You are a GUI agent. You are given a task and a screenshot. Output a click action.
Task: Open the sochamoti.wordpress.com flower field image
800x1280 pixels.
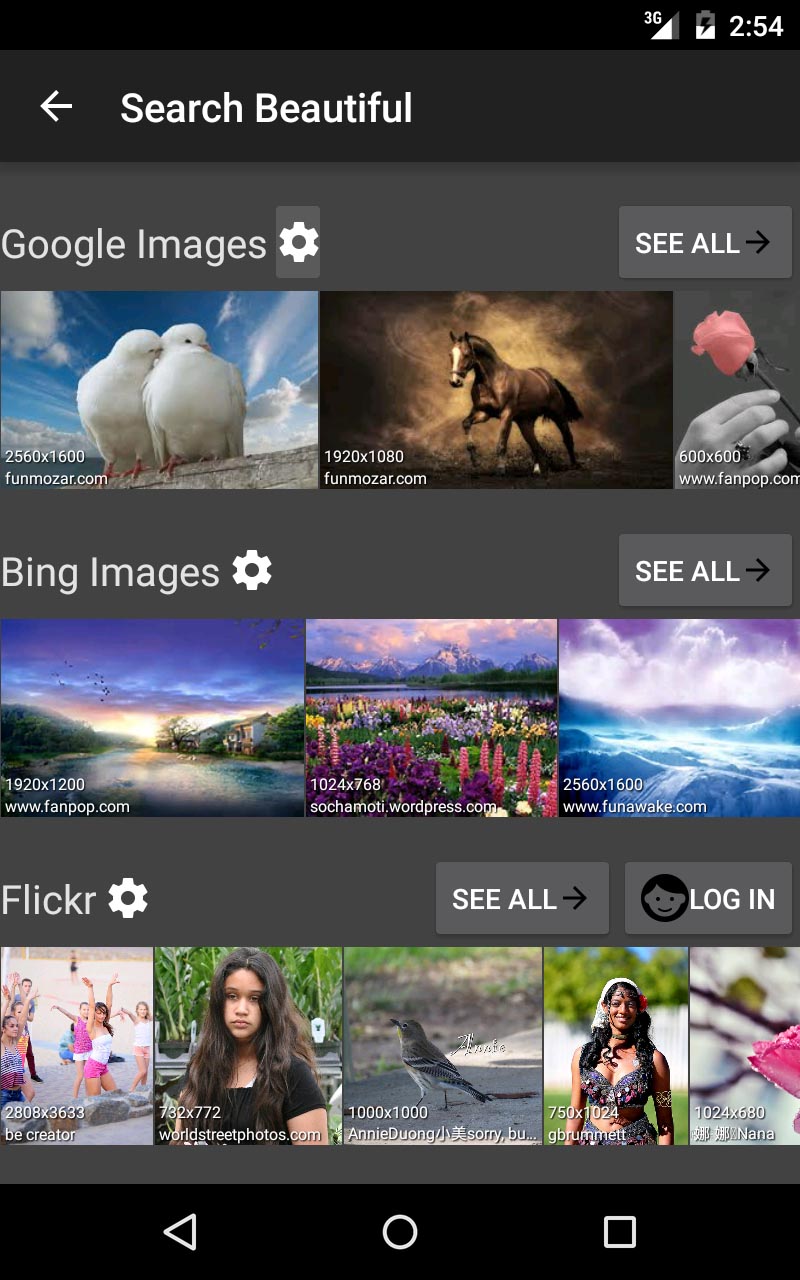coord(431,718)
